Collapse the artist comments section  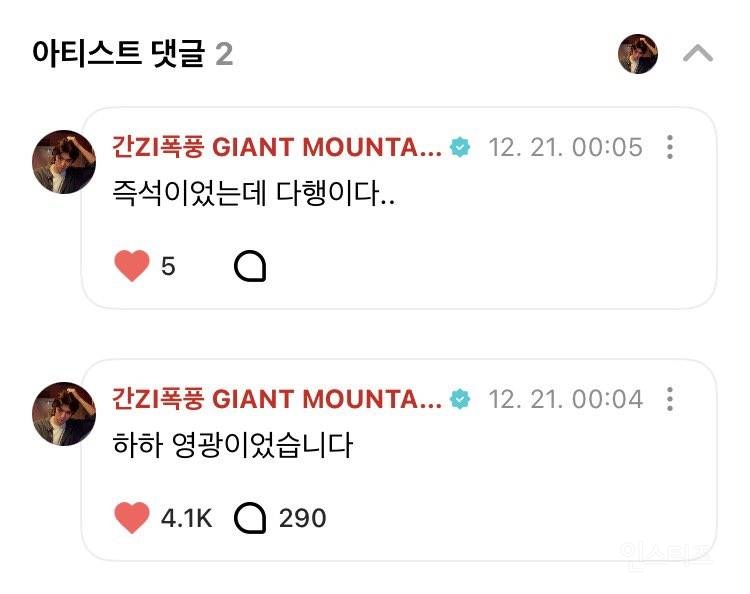click(697, 54)
